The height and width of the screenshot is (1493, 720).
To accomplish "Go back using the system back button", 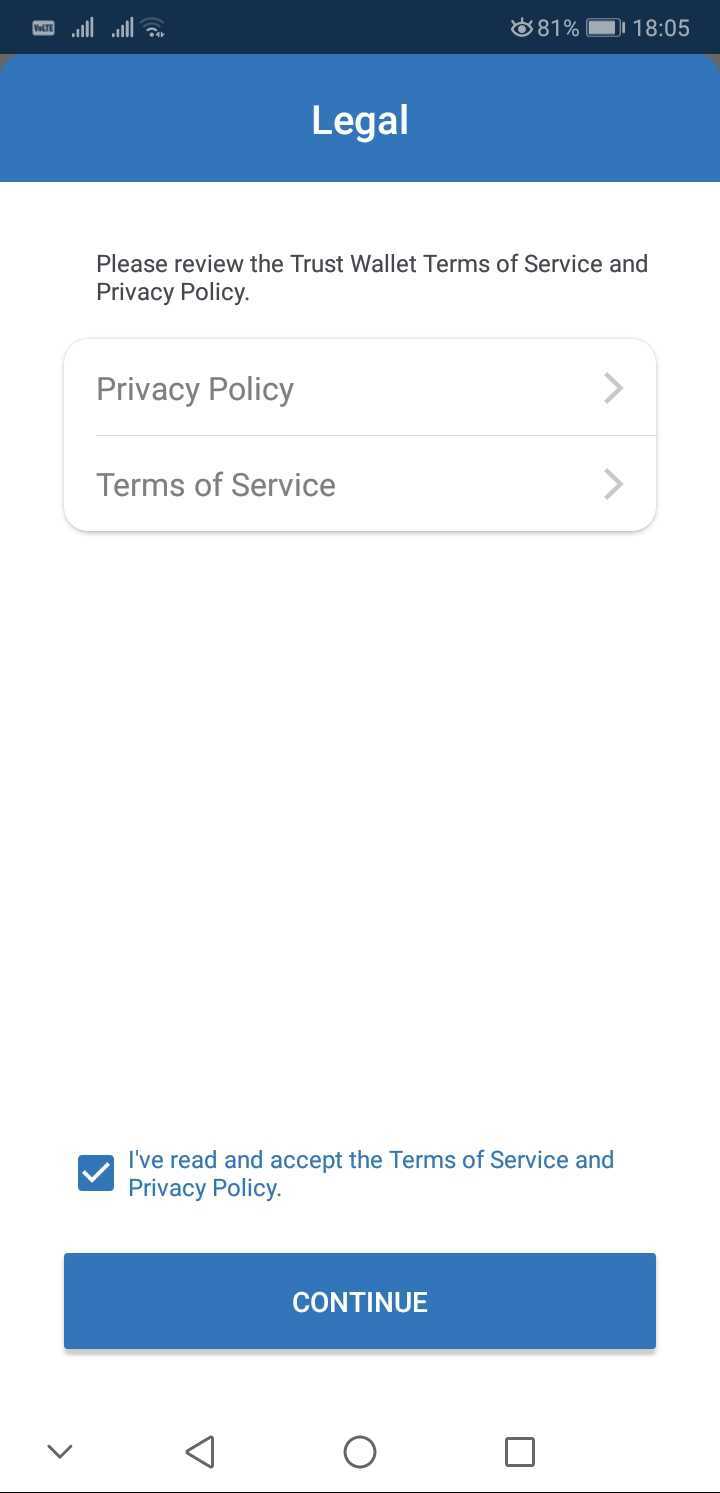I will (x=200, y=1451).
